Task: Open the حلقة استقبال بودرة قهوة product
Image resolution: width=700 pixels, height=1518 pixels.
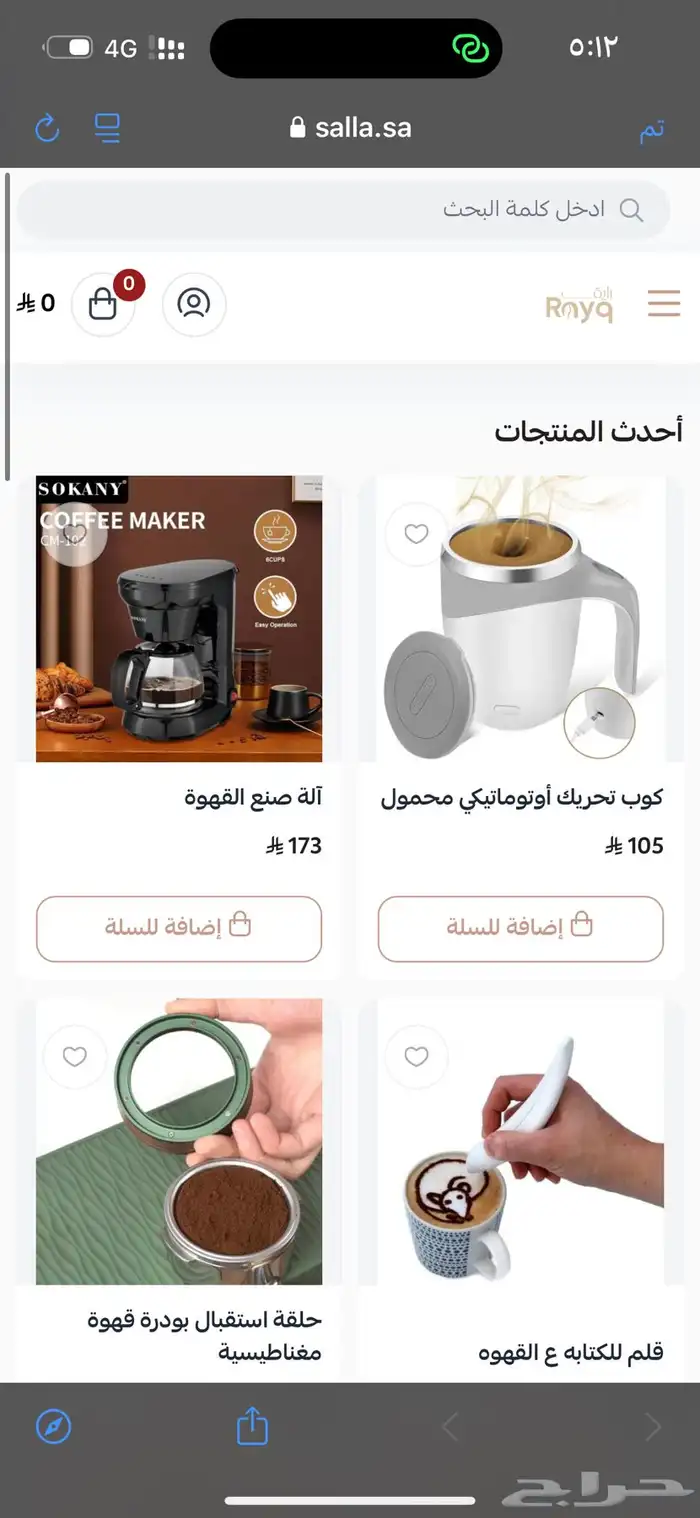Action: point(205,1336)
